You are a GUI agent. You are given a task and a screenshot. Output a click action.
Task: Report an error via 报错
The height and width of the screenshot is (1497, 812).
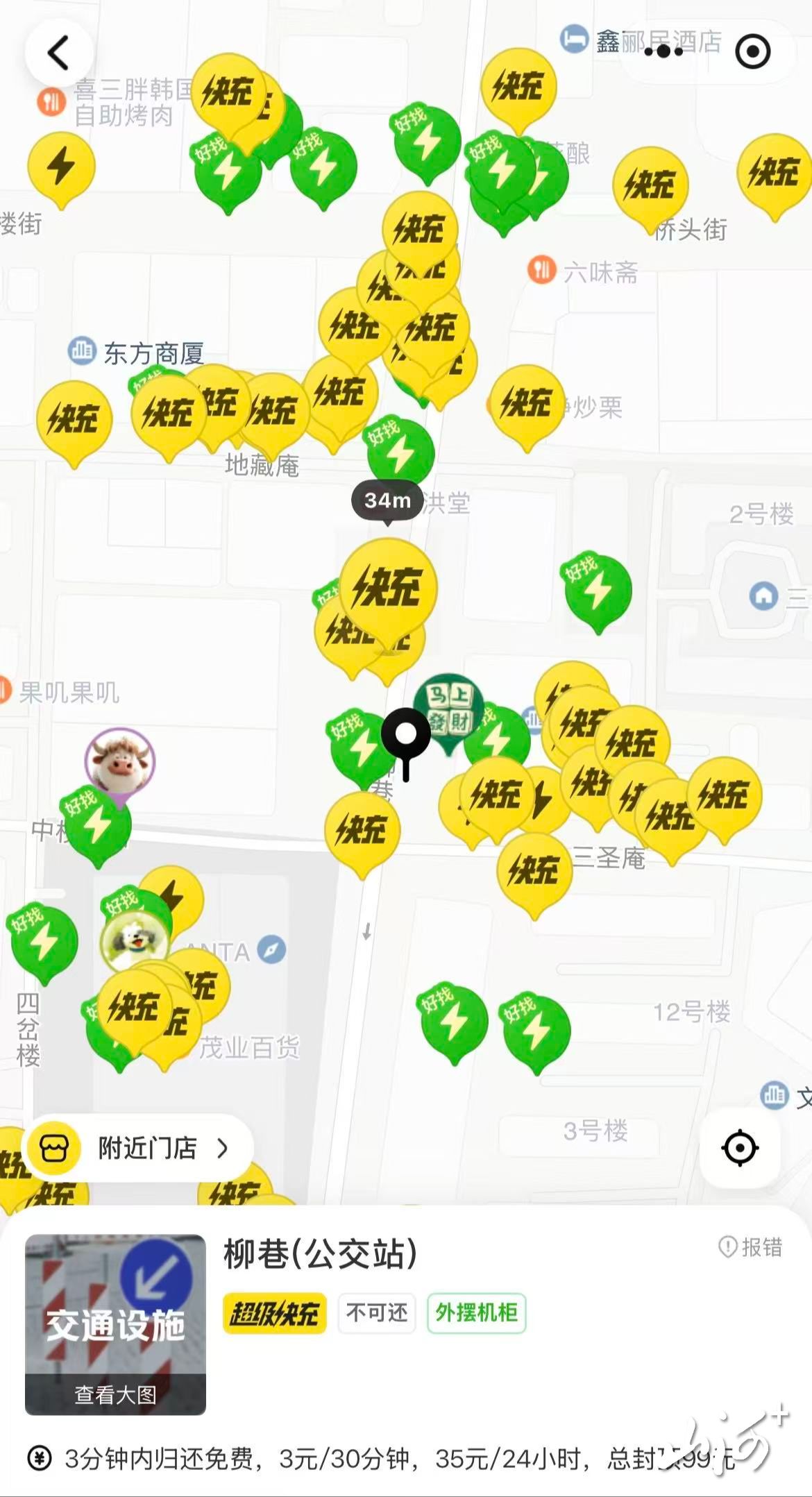coord(750,1247)
